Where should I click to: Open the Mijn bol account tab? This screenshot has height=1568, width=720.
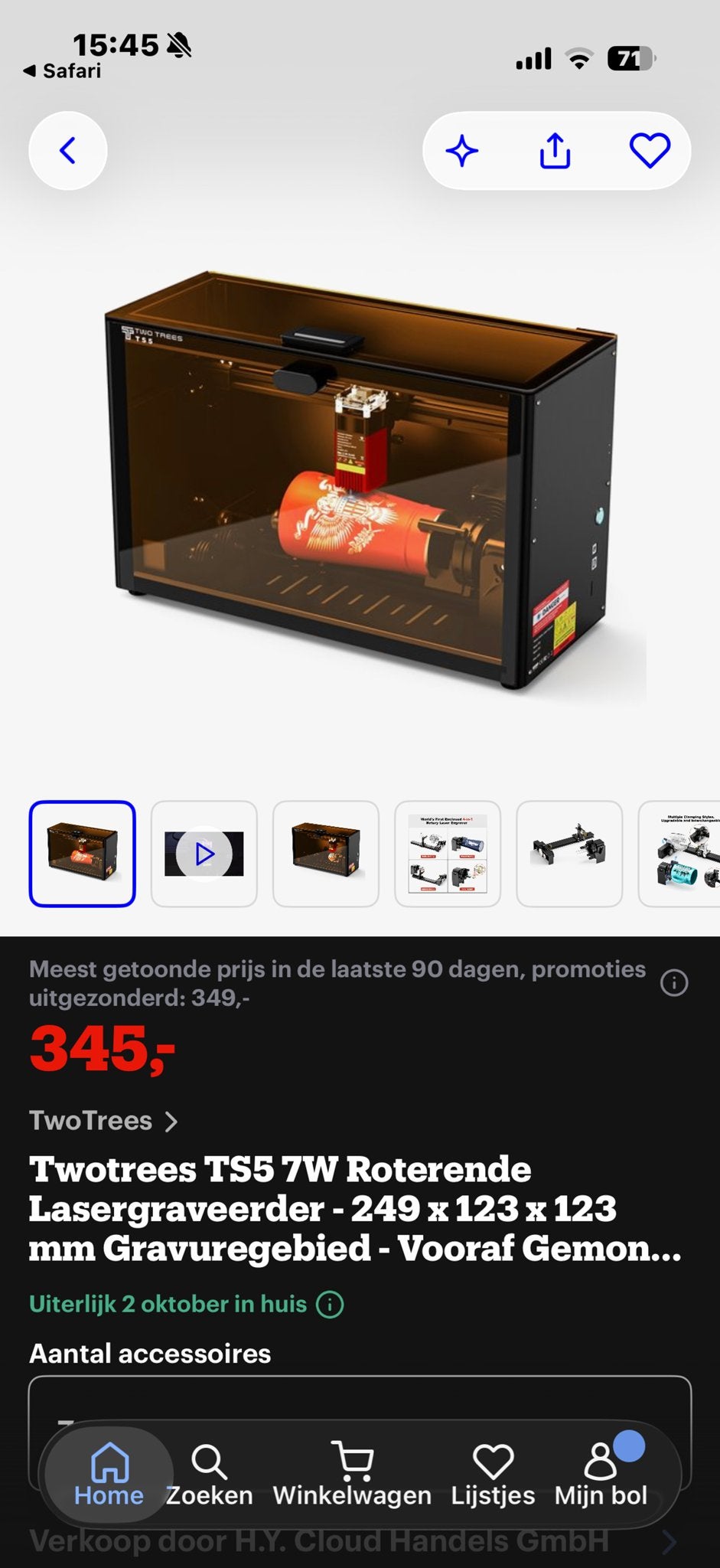601,1475
